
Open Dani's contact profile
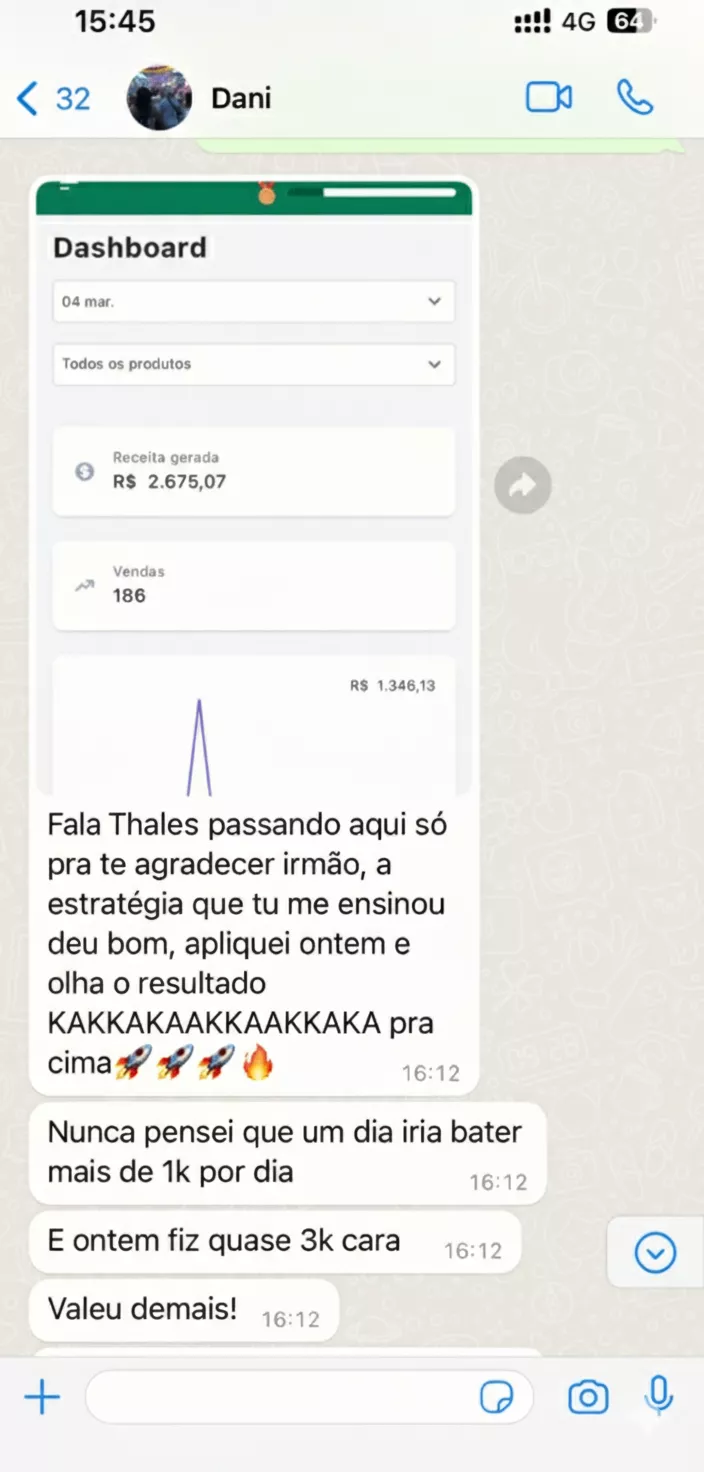[x=240, y=98]
